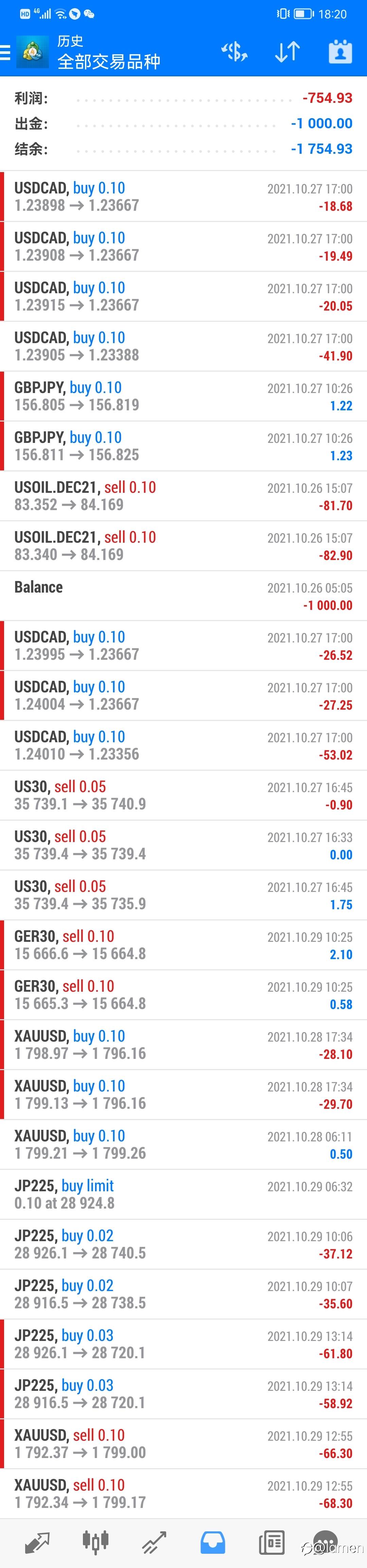Expand the GBPJPY trade with 1.22 profit

[183, 396]
